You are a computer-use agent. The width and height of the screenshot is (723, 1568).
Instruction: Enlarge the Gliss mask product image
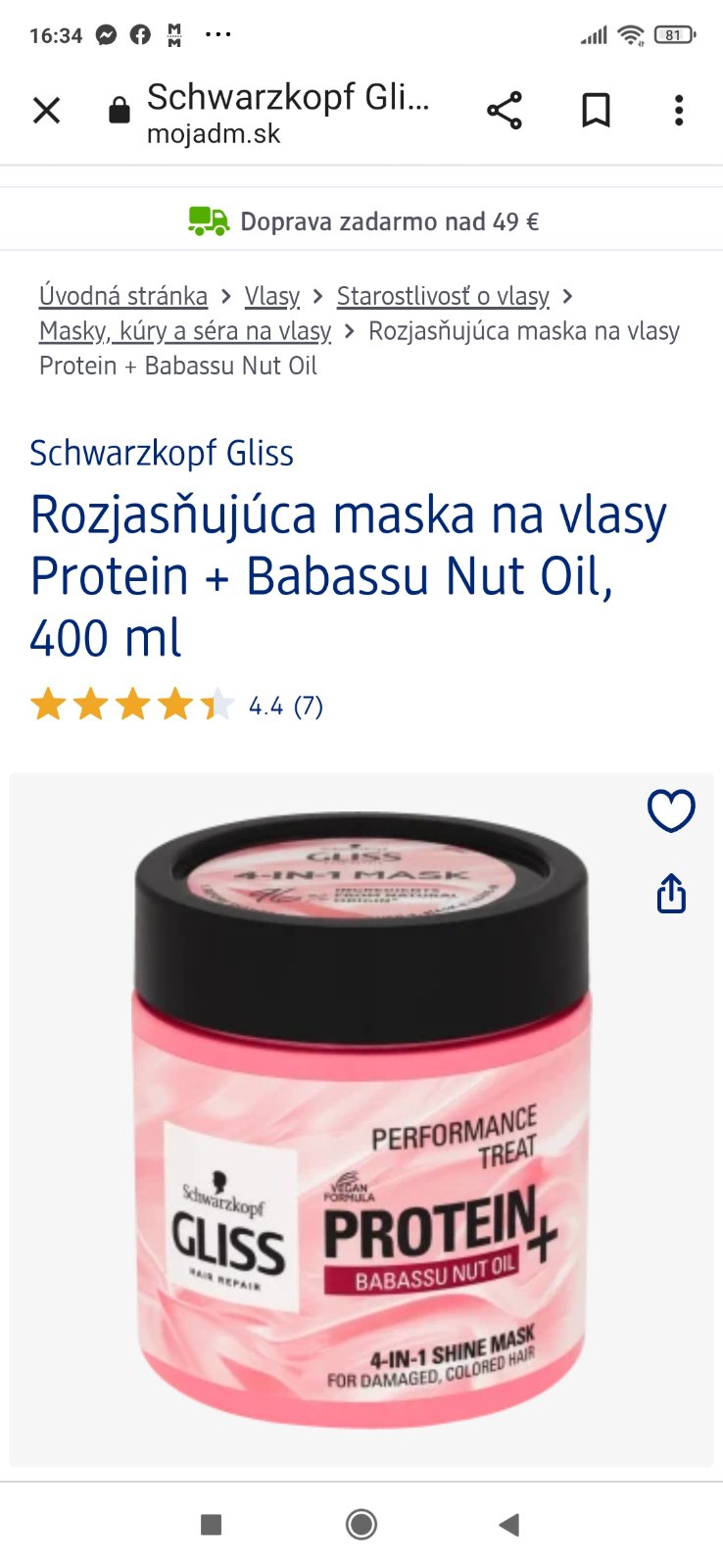click(x=361, y=1117)
